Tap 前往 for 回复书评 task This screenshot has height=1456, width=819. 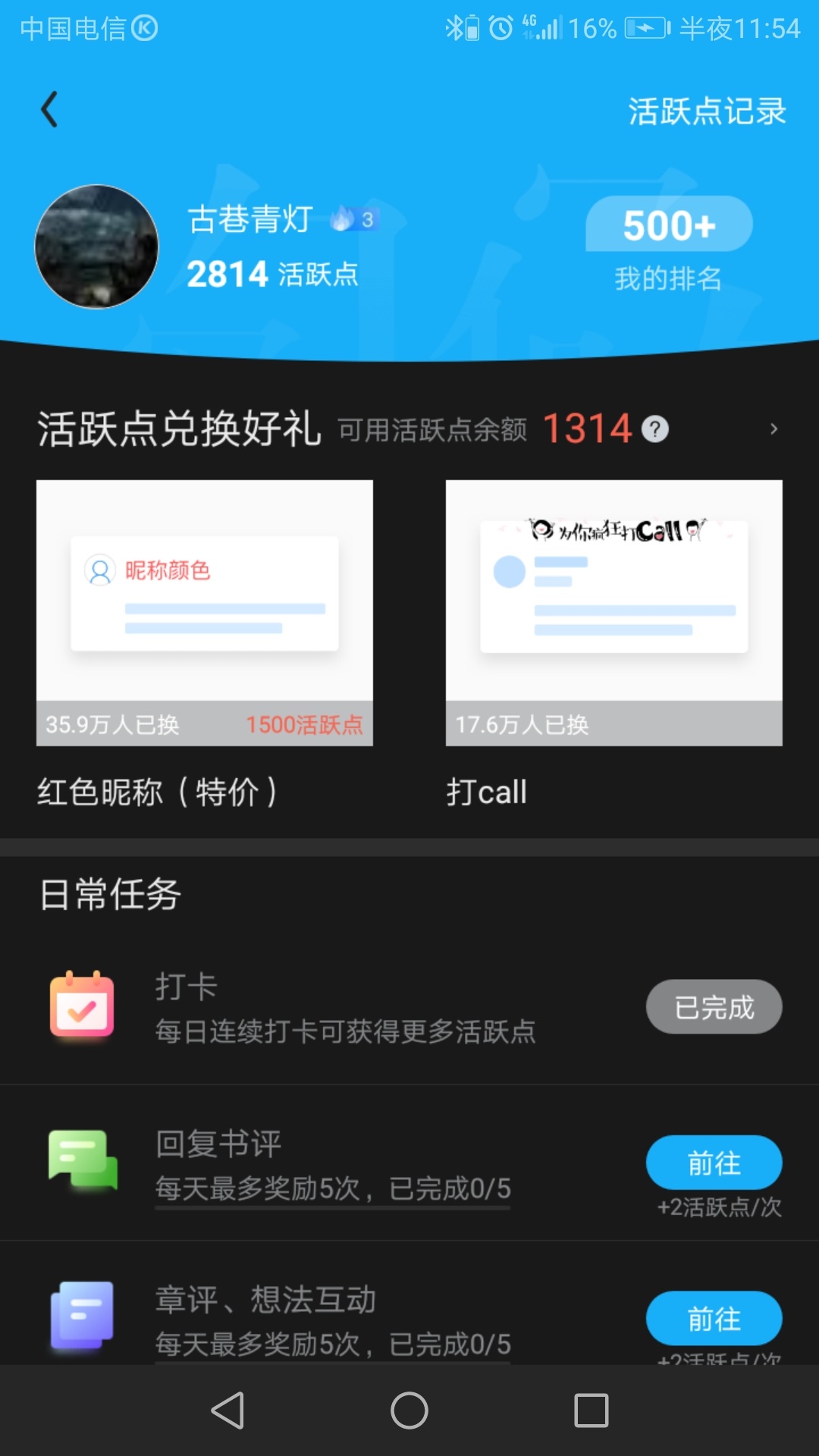pyautogui.click(x=714, y=1163)
